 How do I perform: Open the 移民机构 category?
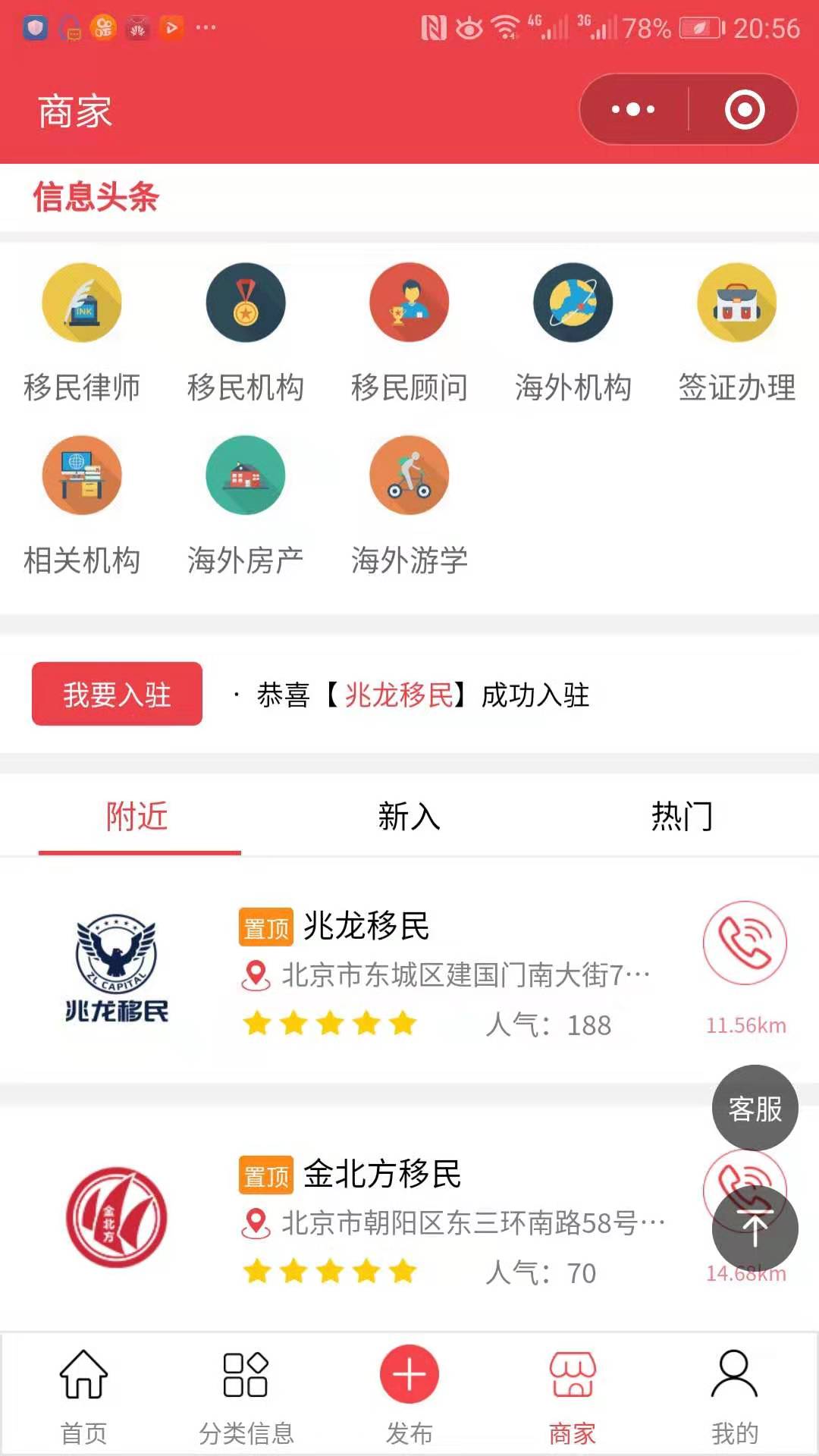pos(246,333)
